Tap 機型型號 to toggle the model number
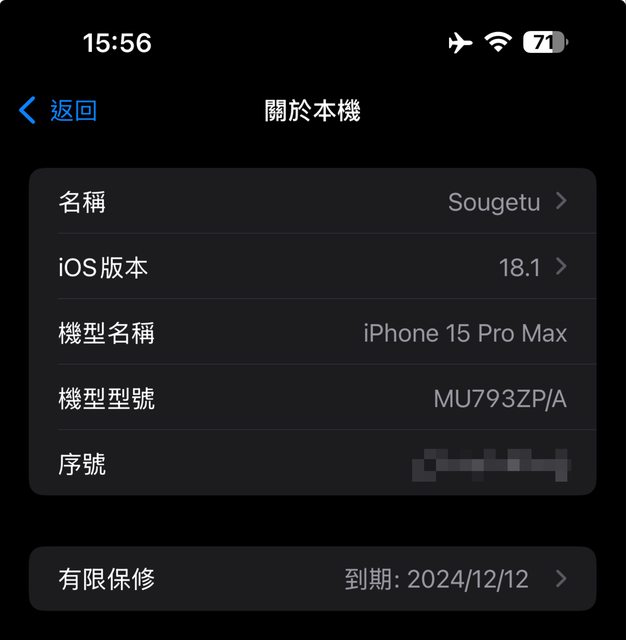The image size is (626, 640). point(312,399)
